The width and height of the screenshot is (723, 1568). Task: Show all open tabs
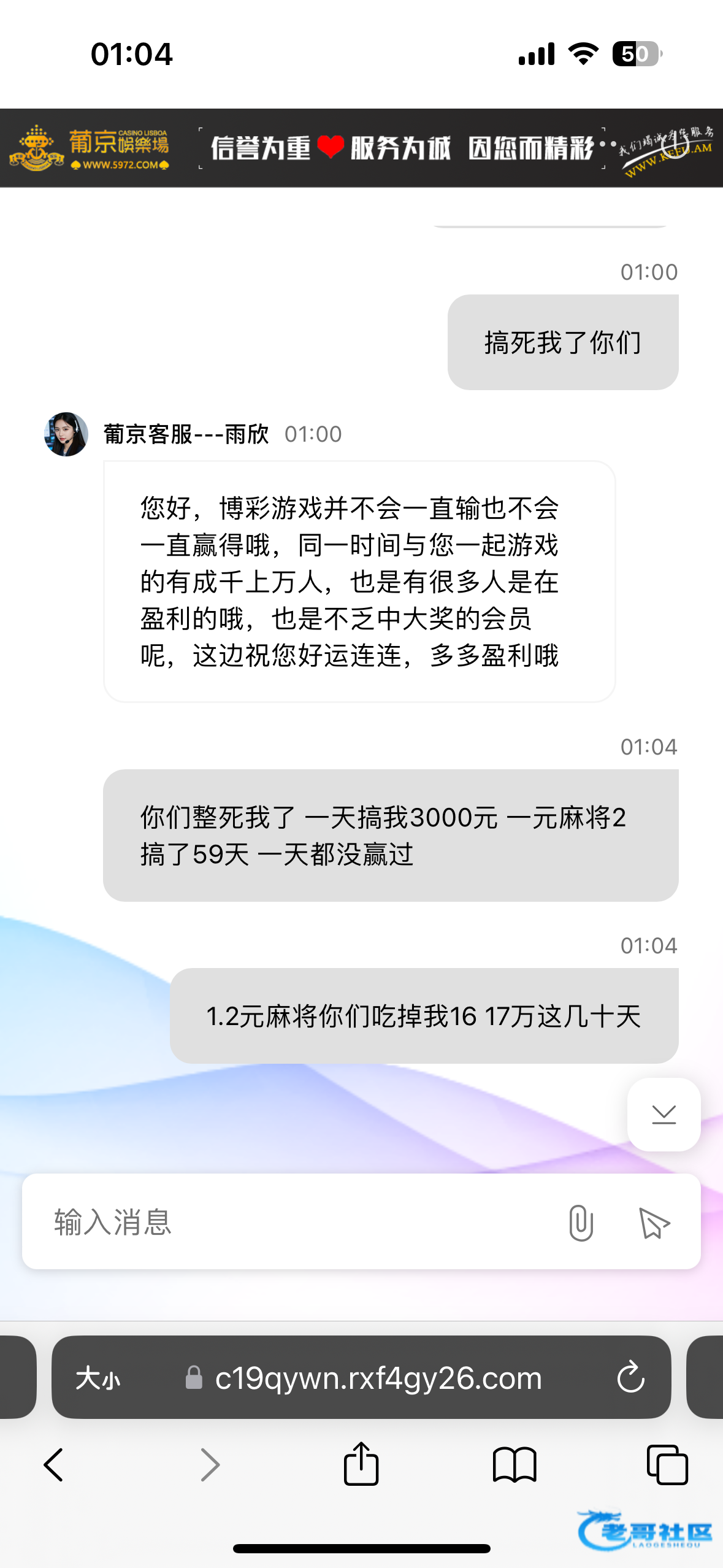pyautogui.click(x=667, y=1465)
